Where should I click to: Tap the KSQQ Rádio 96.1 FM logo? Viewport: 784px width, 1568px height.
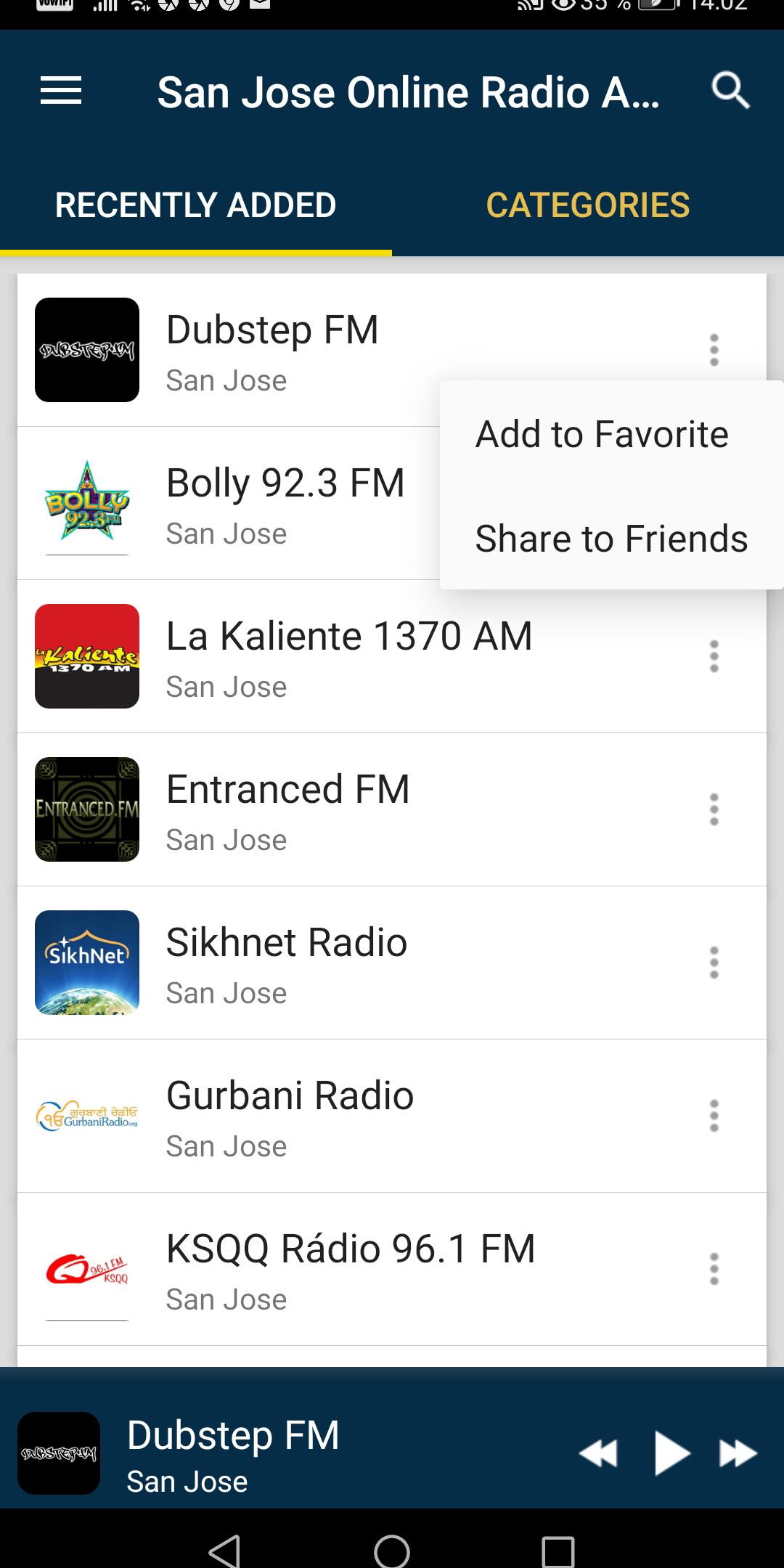(86, 1269)
